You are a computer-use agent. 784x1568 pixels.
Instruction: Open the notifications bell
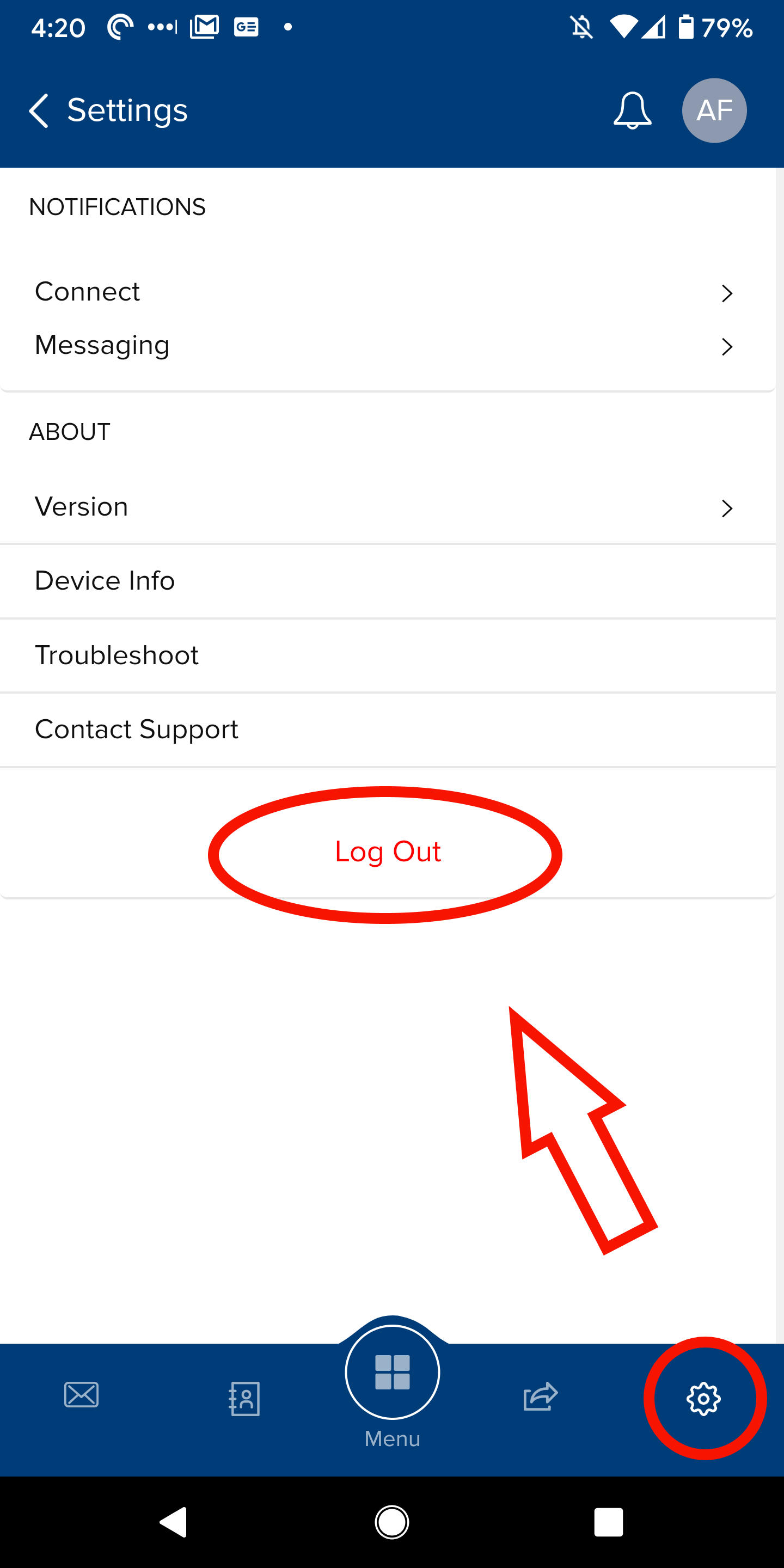click(x=632, y=111)
